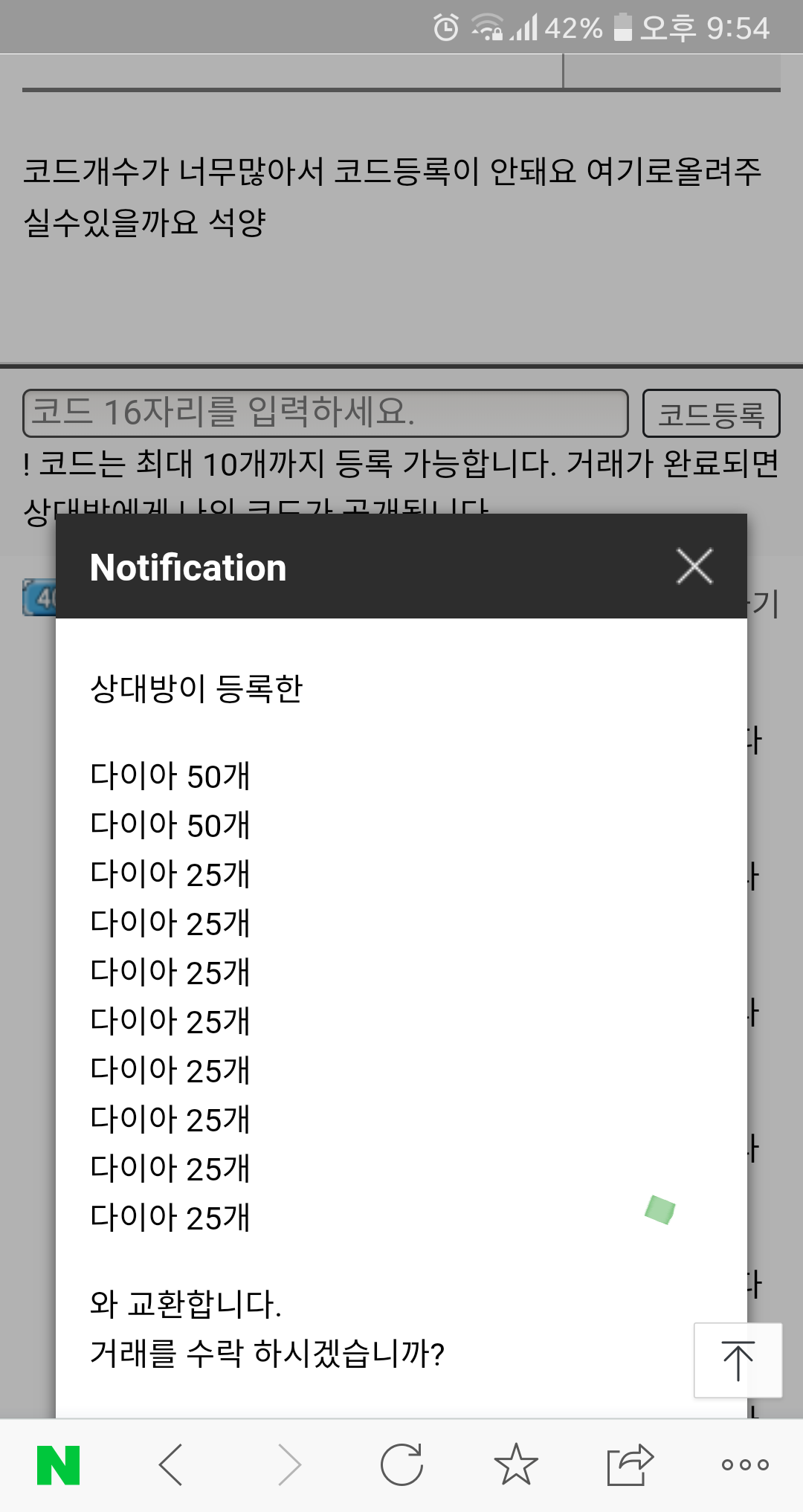Close the Notification dialog
This screenshot has width=803, height=1512.
click(x=694, y=566)
